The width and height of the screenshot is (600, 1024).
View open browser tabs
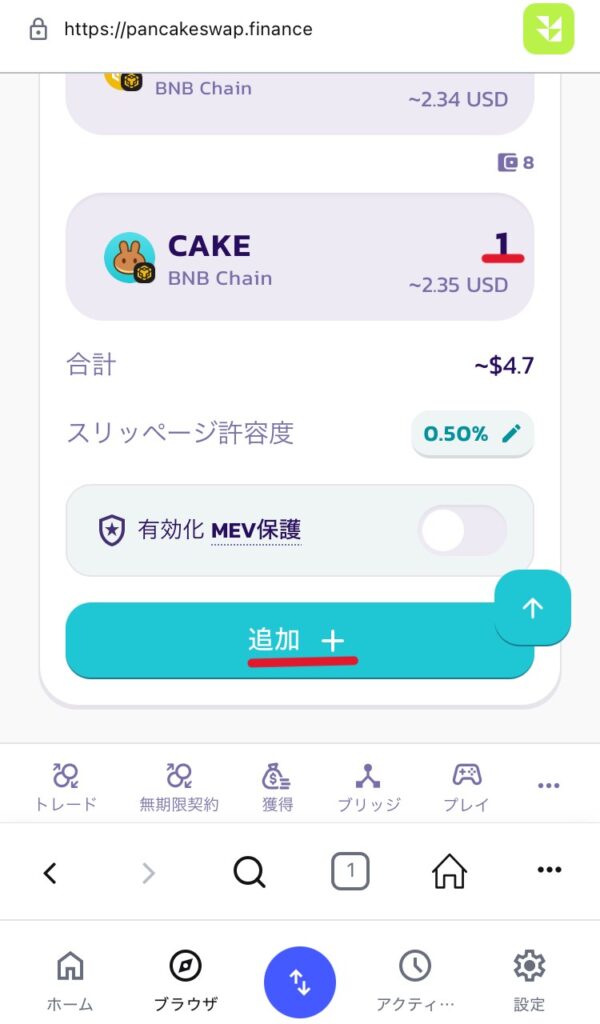tap(350, 873)
